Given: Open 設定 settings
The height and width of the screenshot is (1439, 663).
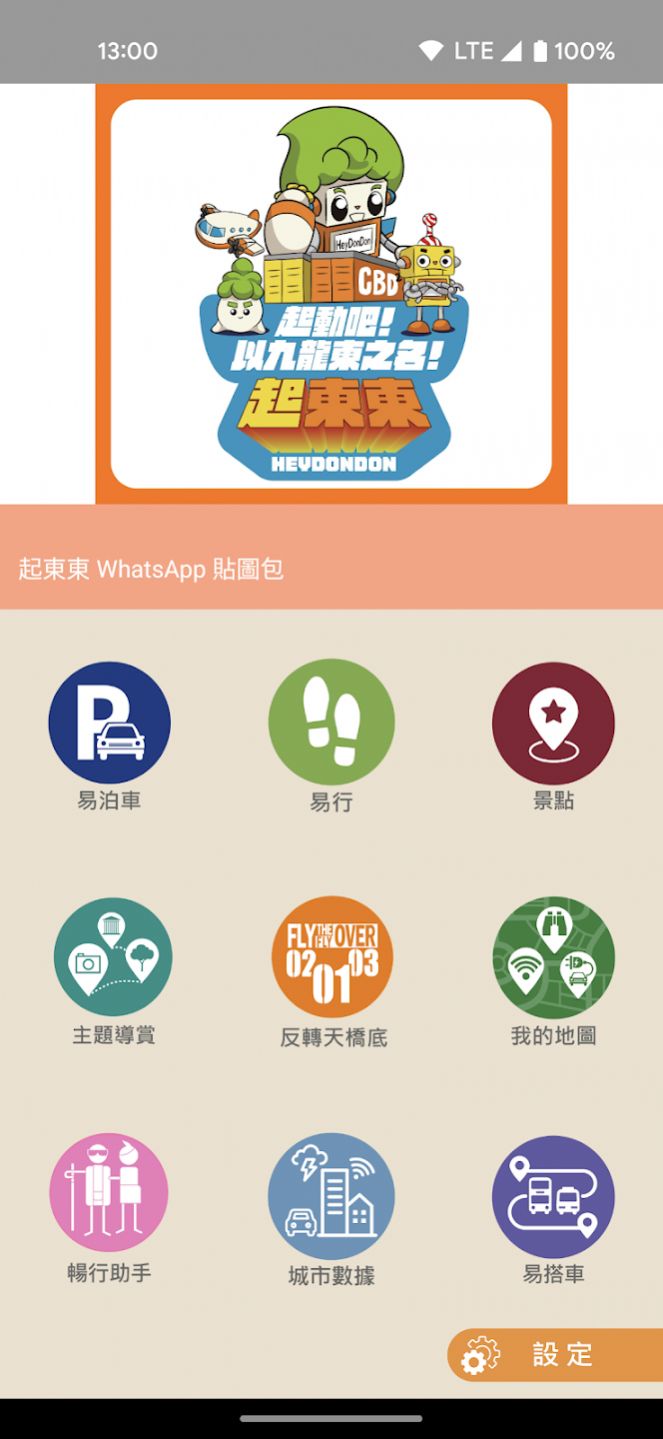Looking at the screenshot, I should click(x=555, y=1355).
